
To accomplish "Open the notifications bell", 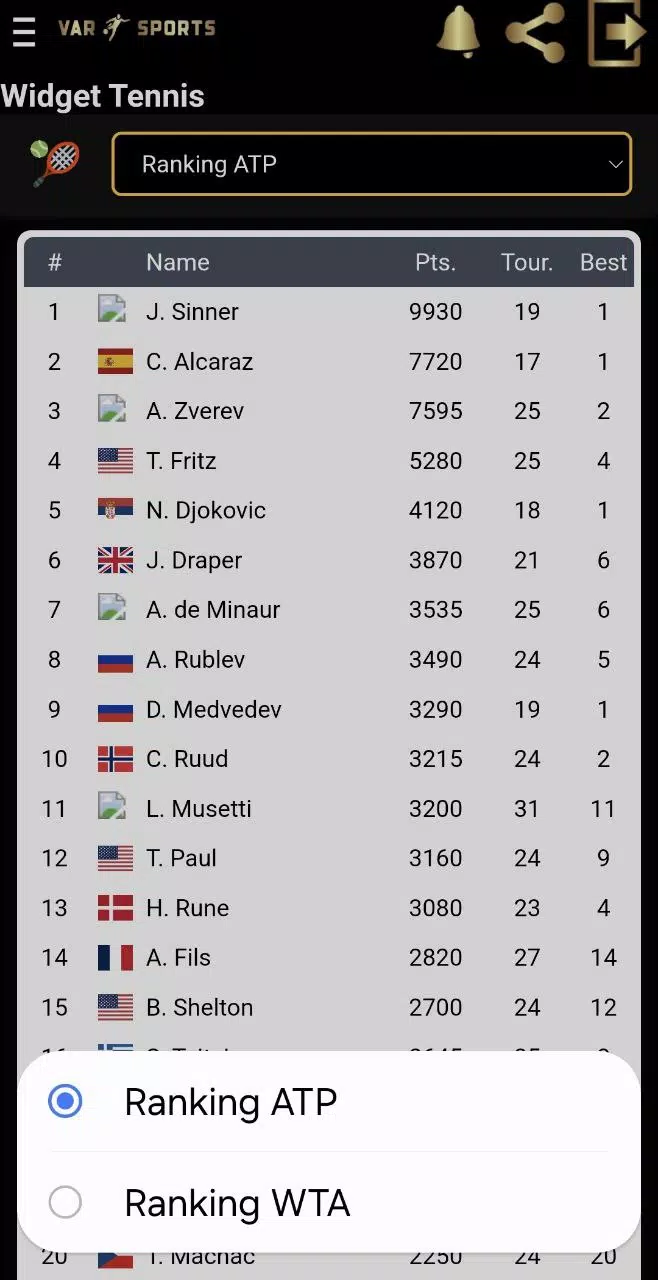I will coord(460,32).
